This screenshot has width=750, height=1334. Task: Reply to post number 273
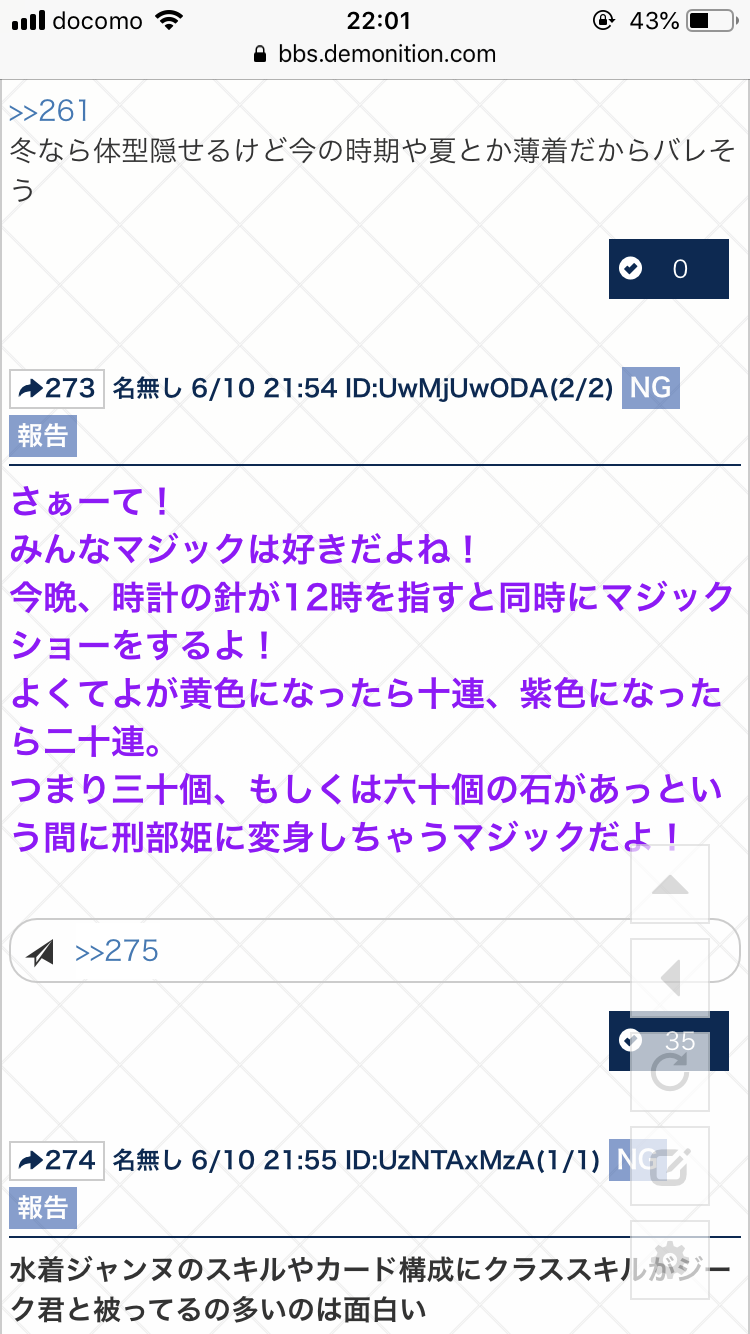[x=57, y=388]
